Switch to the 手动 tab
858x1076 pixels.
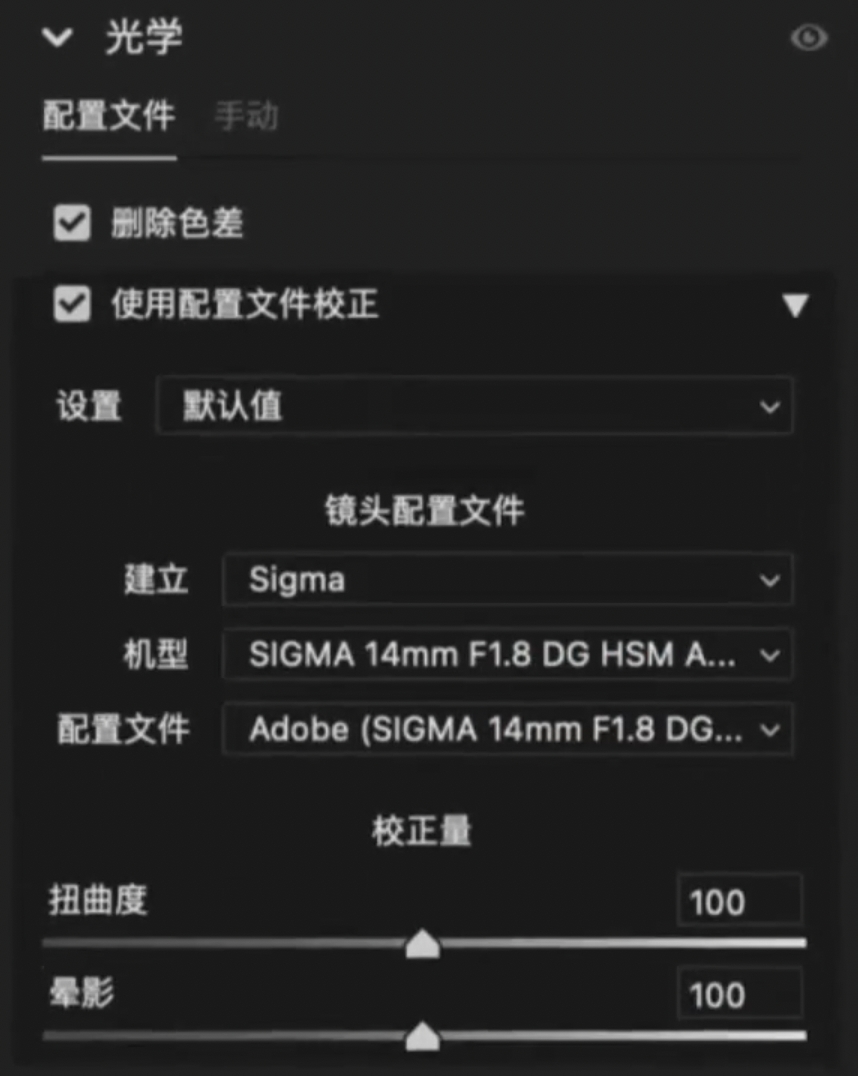coord(246,117)
